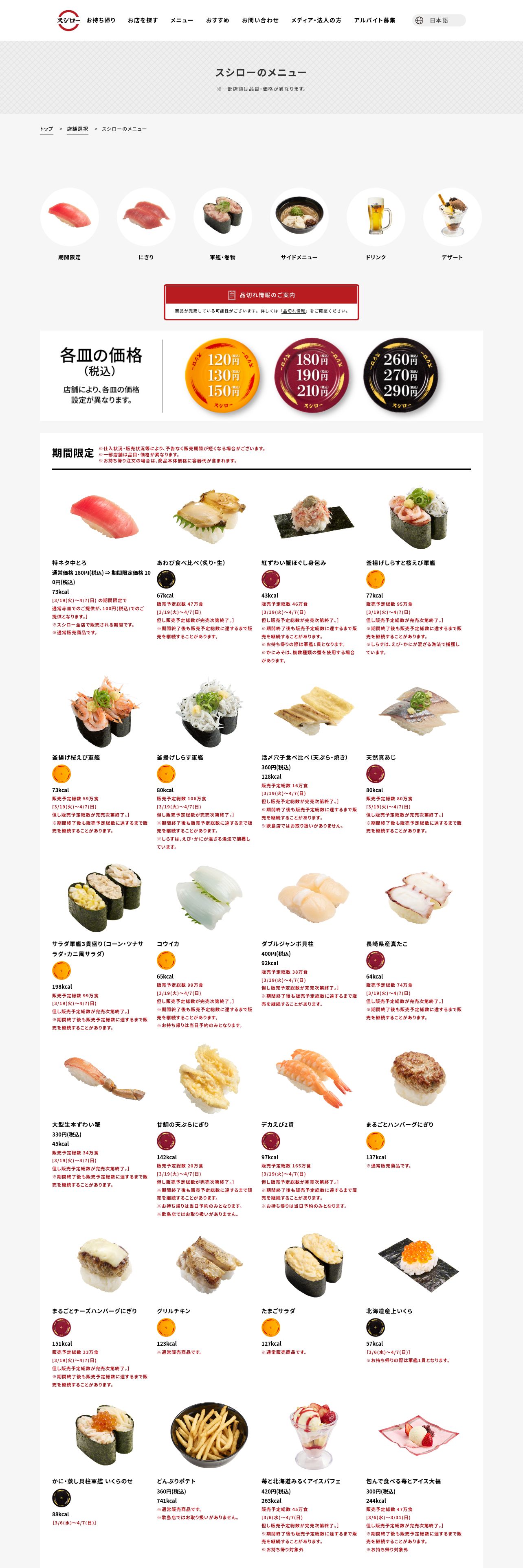The height and width of the screenshot is (1568, 523).
Task: Open メディア・法人の方 in the navigation
Action: click(x=316, y=21)
